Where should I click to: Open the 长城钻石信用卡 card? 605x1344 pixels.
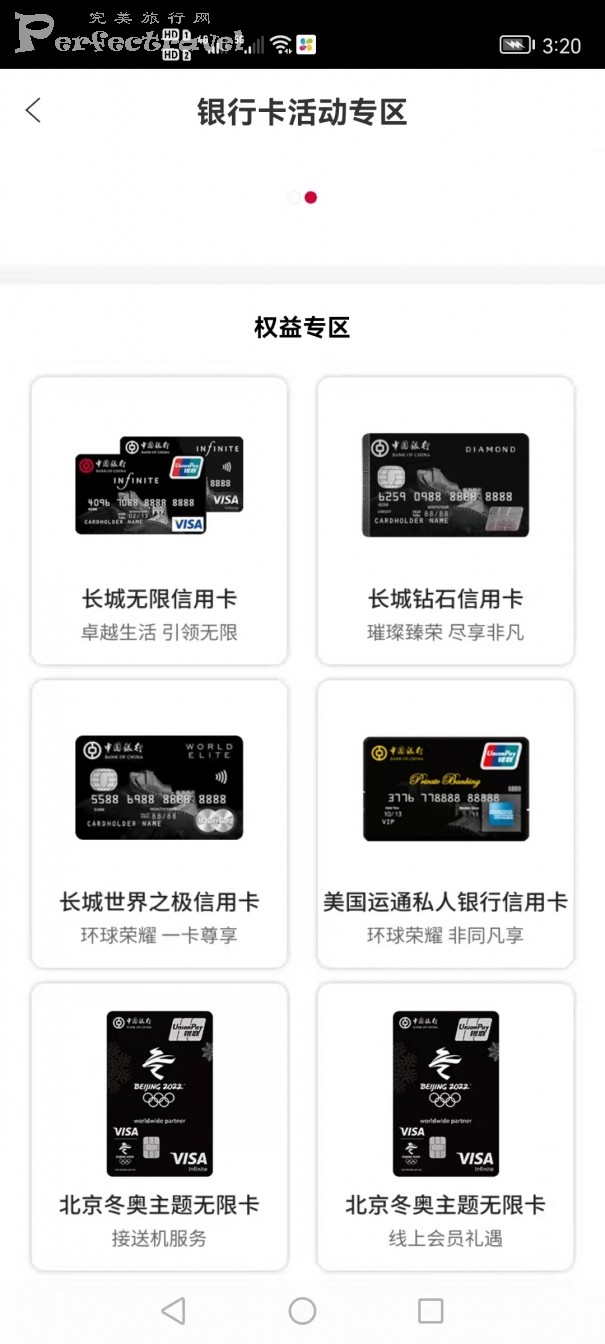click(445, 520)
